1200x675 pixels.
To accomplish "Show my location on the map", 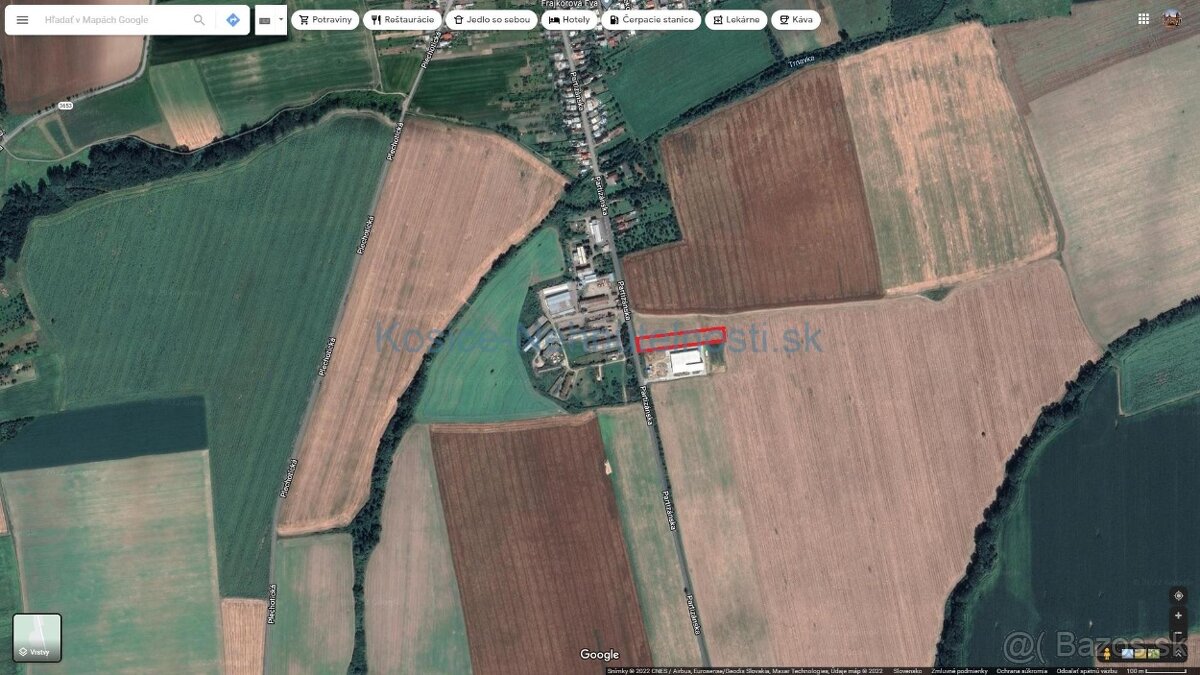I will (1178, 596).
